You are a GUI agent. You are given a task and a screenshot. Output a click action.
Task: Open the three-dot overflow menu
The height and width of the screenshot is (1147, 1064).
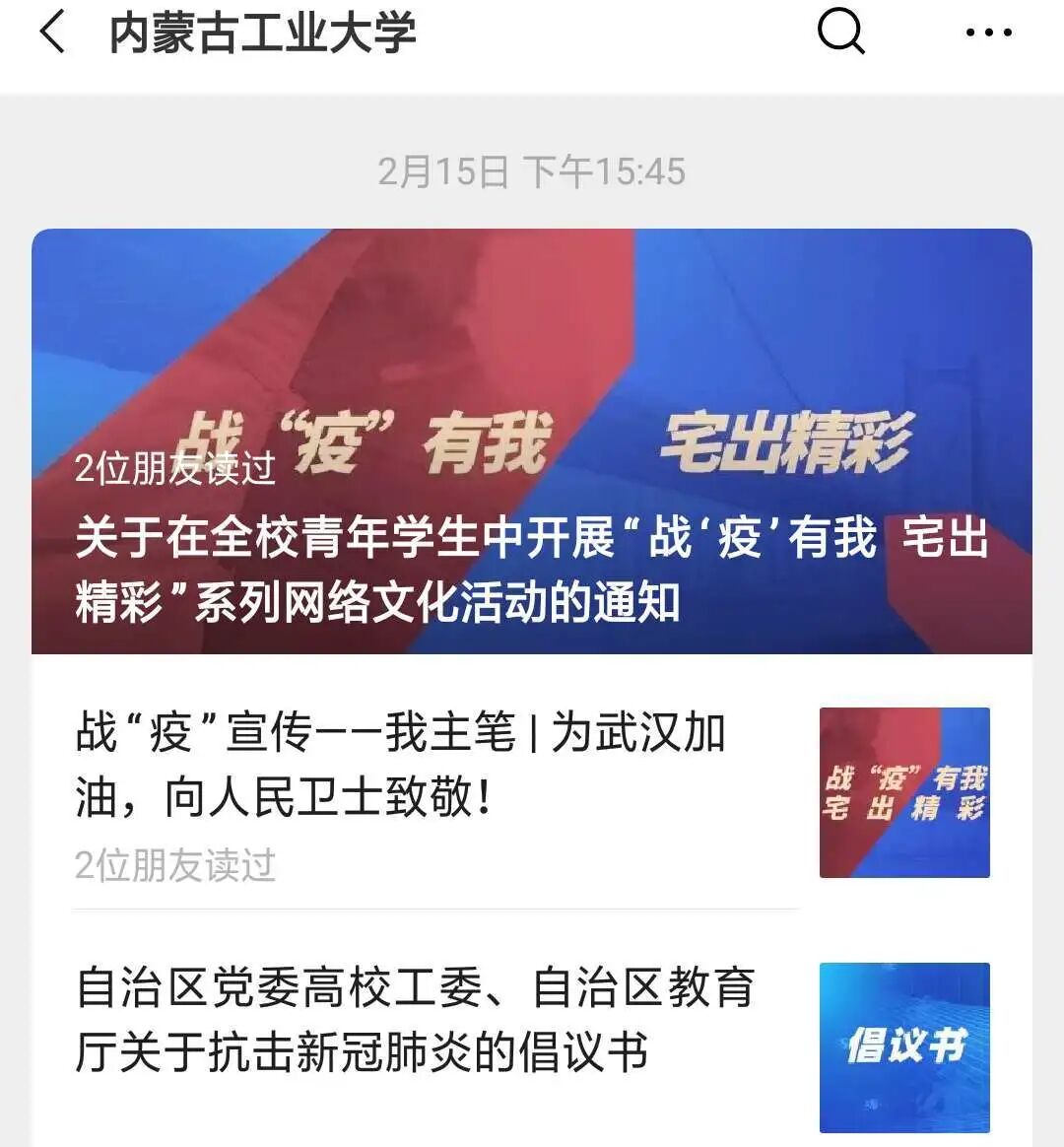click(x=989, y=33)
